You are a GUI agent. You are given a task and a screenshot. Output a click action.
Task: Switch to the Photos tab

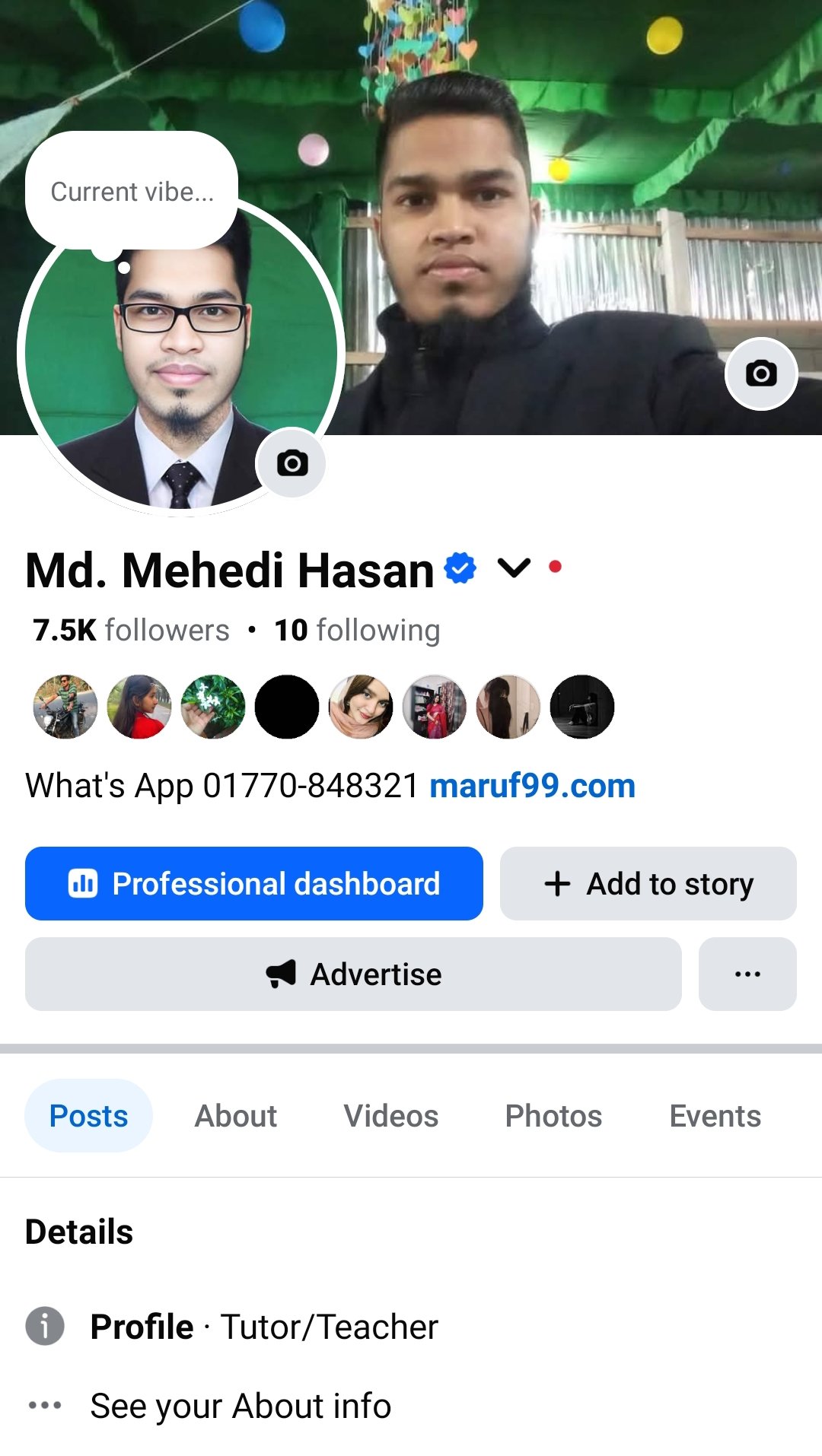[553, 1116]
